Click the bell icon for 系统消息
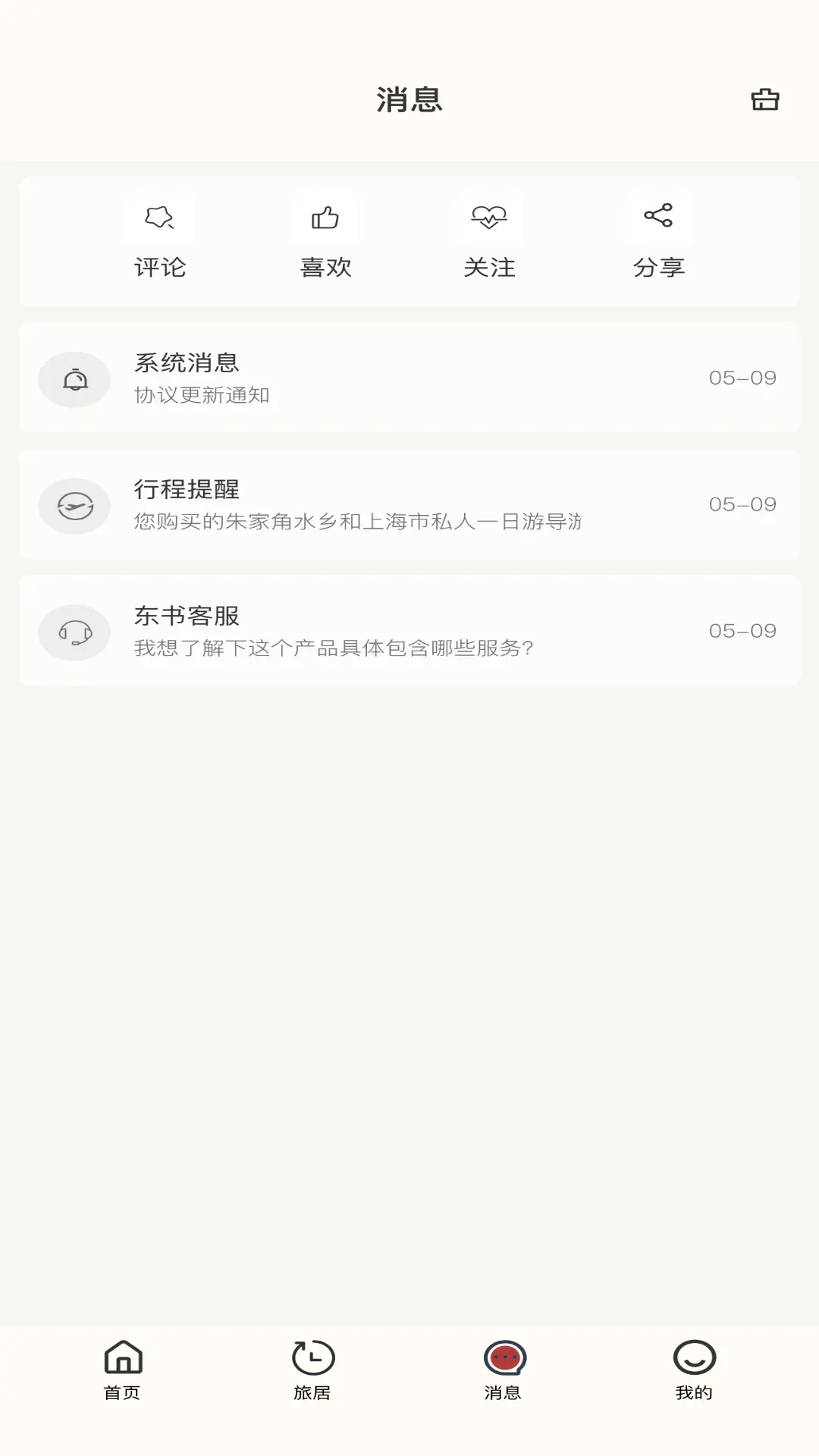819x1456 pixels. pyautogui.click(x=74, y=379)
